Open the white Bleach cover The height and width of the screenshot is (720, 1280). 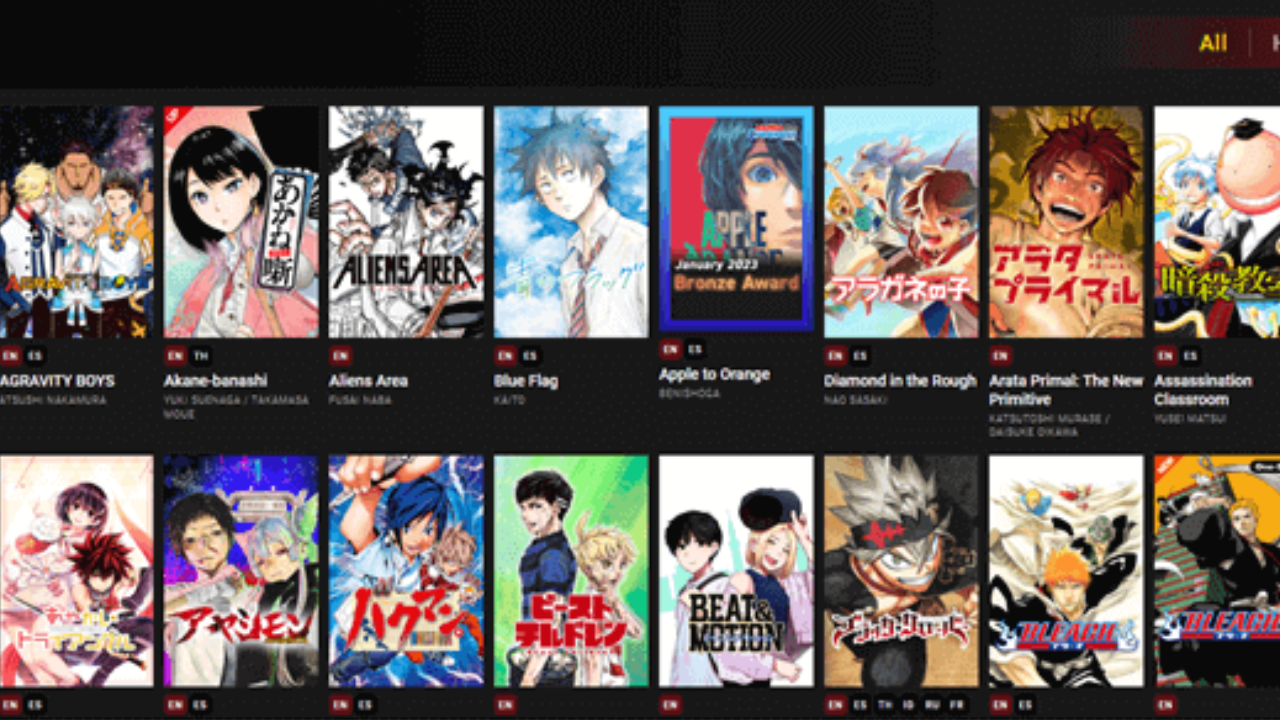pyautogui.click(x=1066, y=571)
